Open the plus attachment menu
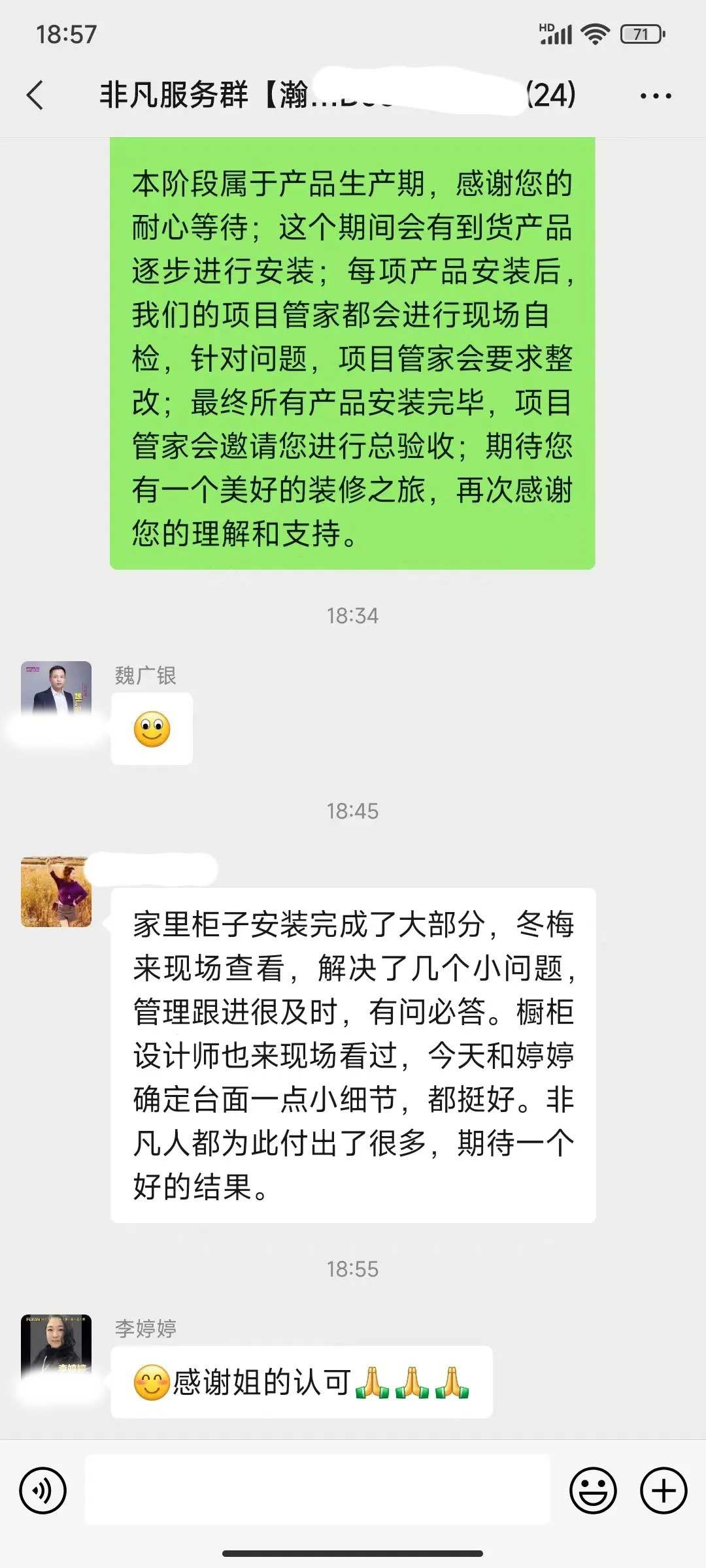 tap(664, 1491)
